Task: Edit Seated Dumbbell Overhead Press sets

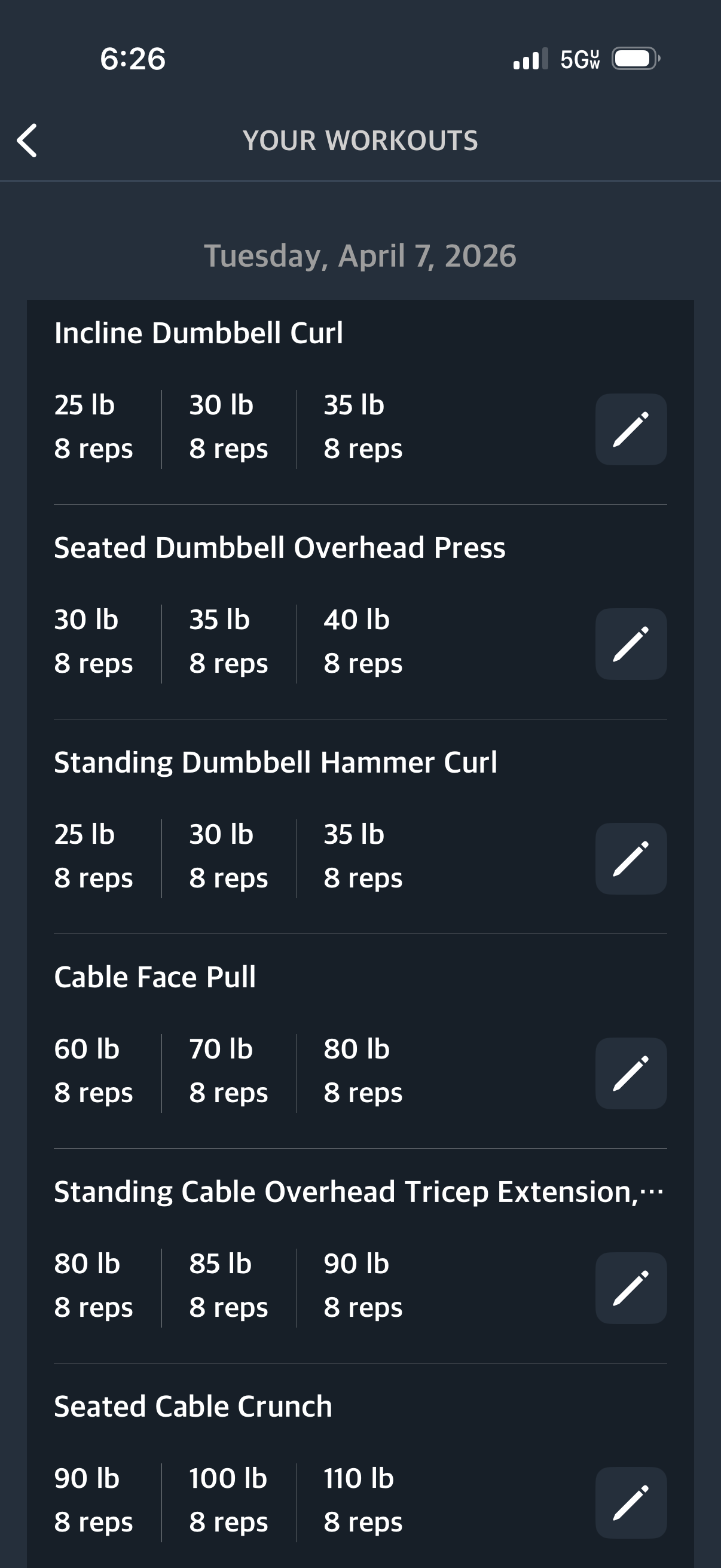Action: point(630,644)
